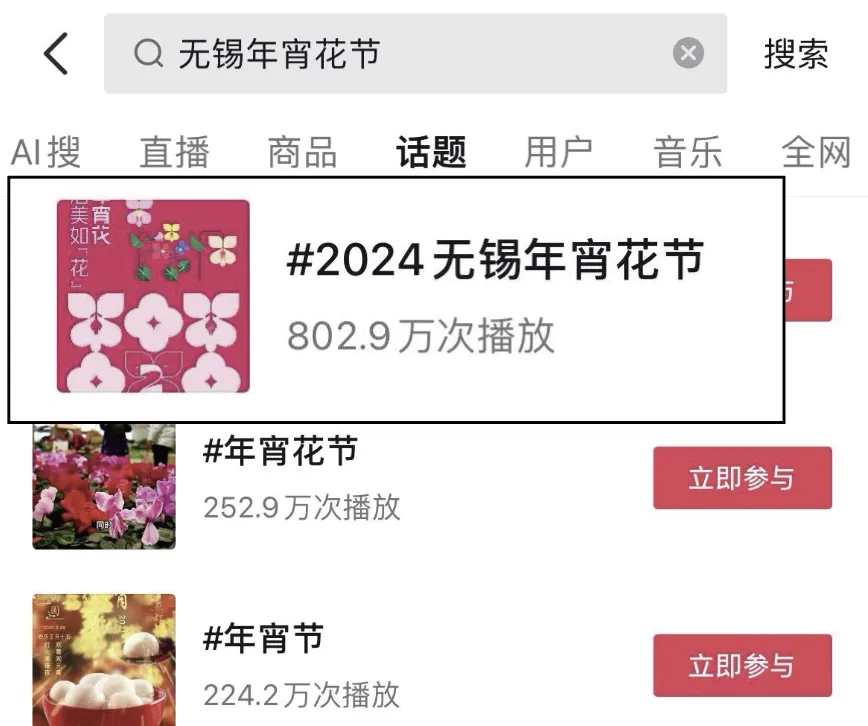868x726 pixels.
Task: Switch to the 全网 tab
Action: (816, 152)
